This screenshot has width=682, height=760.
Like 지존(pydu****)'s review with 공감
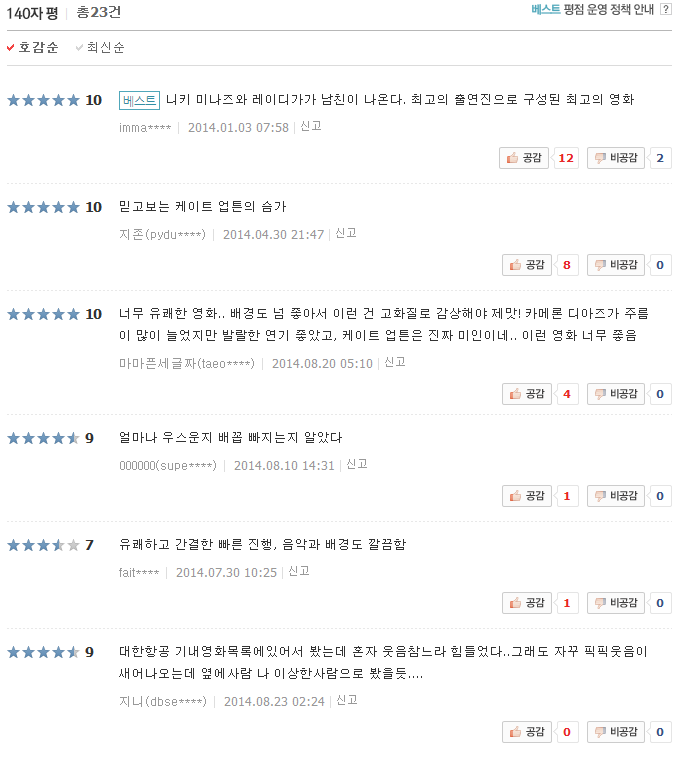click(527, 265)
